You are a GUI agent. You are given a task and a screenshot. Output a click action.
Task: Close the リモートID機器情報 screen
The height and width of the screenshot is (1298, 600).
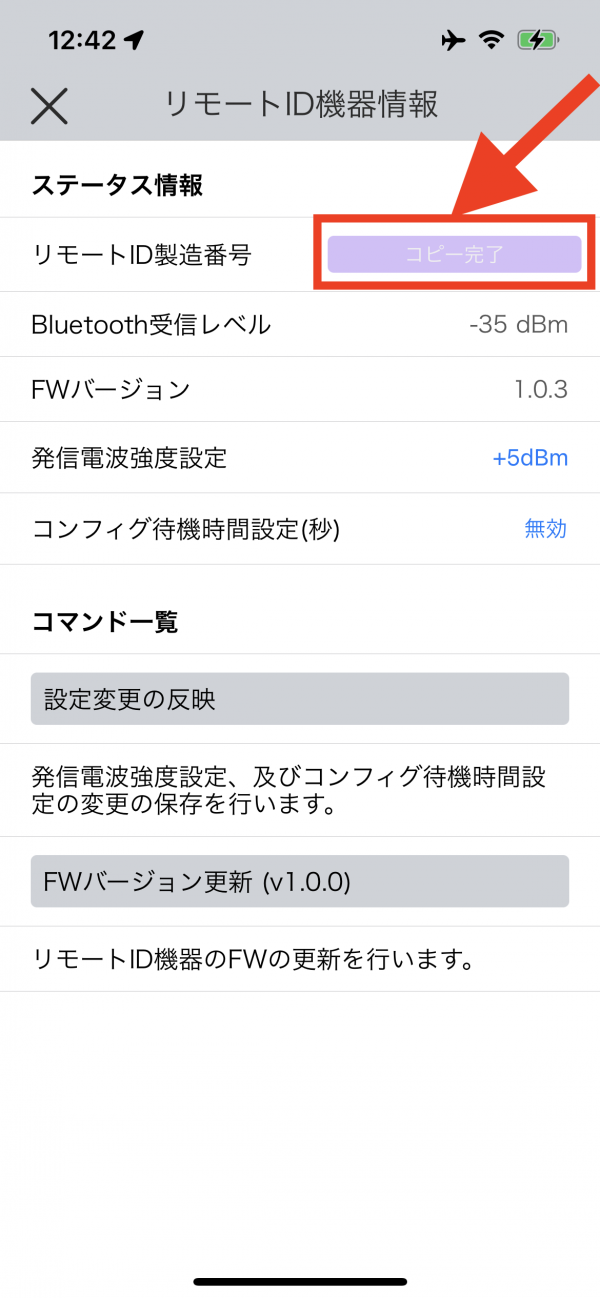tap(49, 105)
